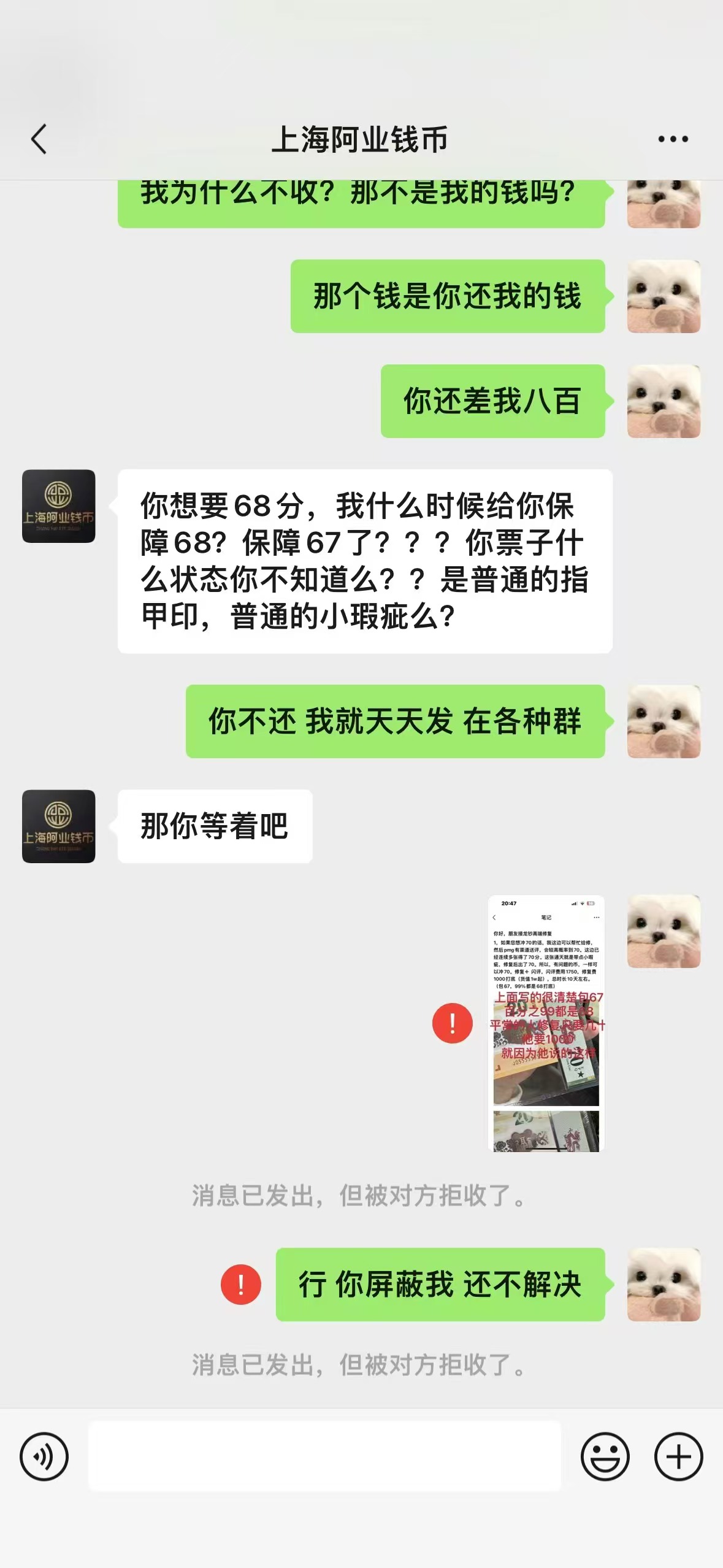Image resolution: width=723 pixels, height=1568 pixels.
Task: Resend the failed 行 你屏蔽我 还不解决 message
Action: coord(241,1284)
